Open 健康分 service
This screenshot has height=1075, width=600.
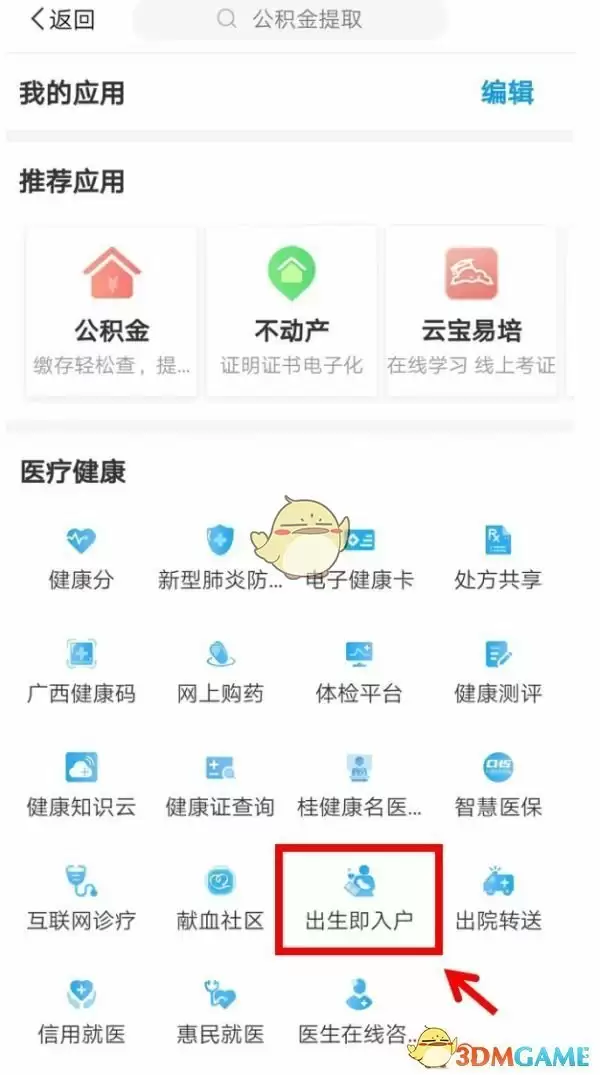pos(81,557)
